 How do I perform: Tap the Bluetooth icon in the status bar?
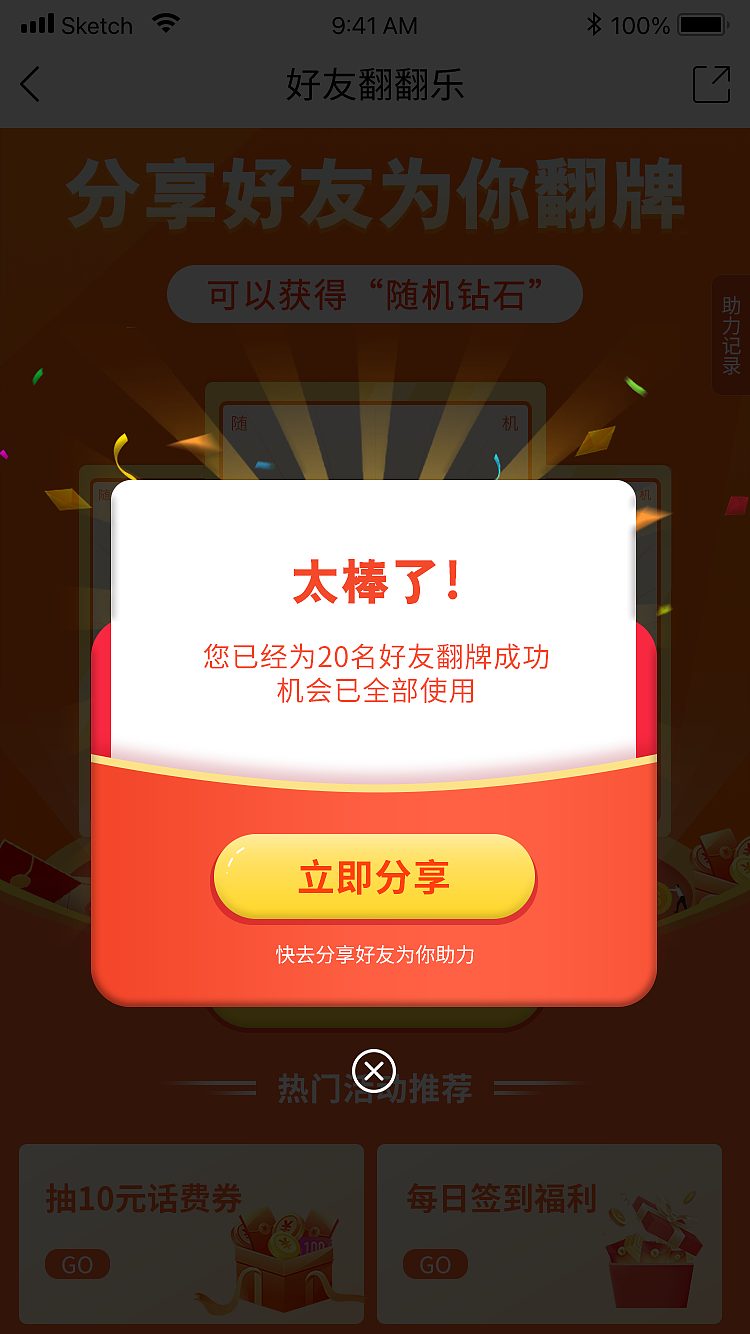pyautogui.click(x=594, y=25)
